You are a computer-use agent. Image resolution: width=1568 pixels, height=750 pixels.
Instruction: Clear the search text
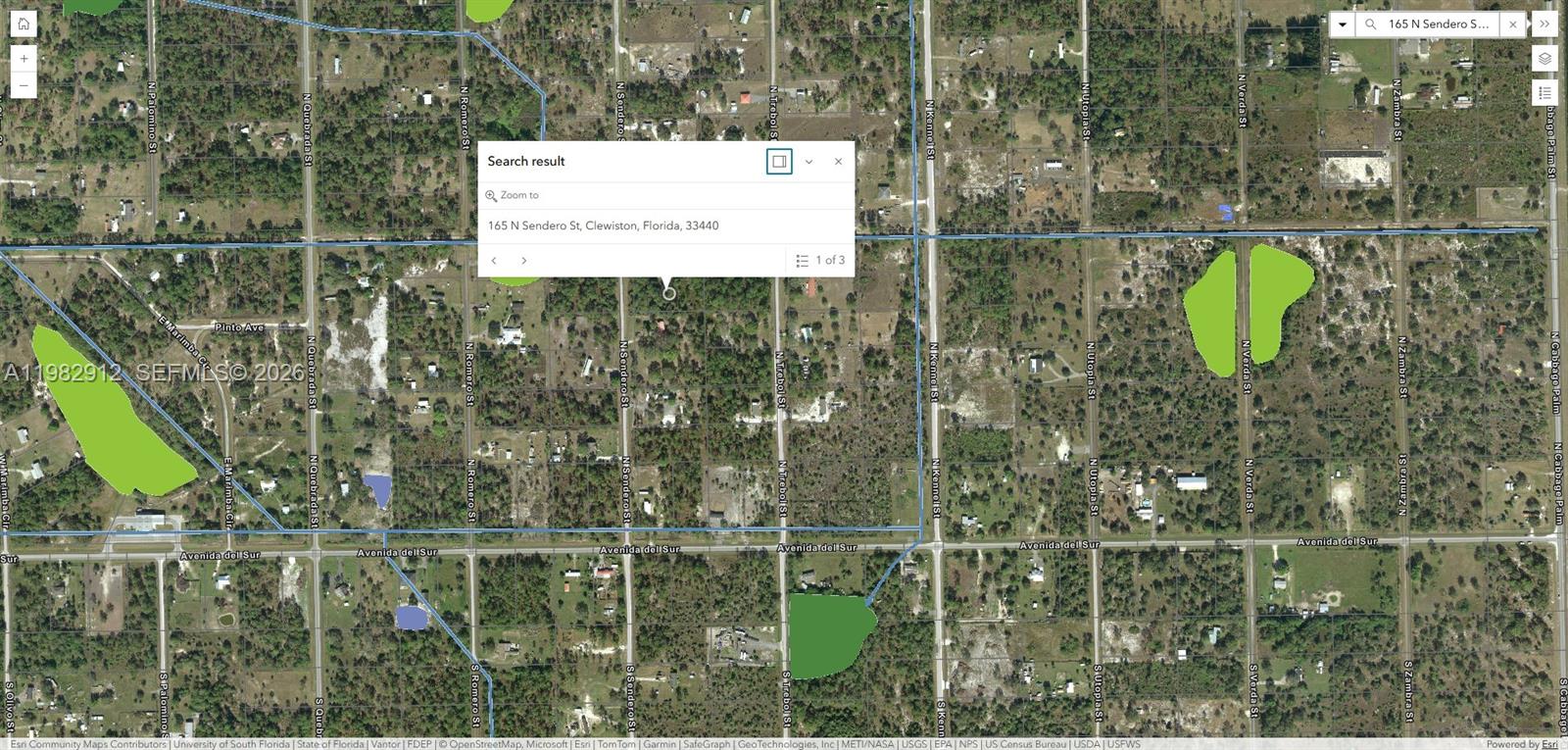click(x=1513, y=25)
